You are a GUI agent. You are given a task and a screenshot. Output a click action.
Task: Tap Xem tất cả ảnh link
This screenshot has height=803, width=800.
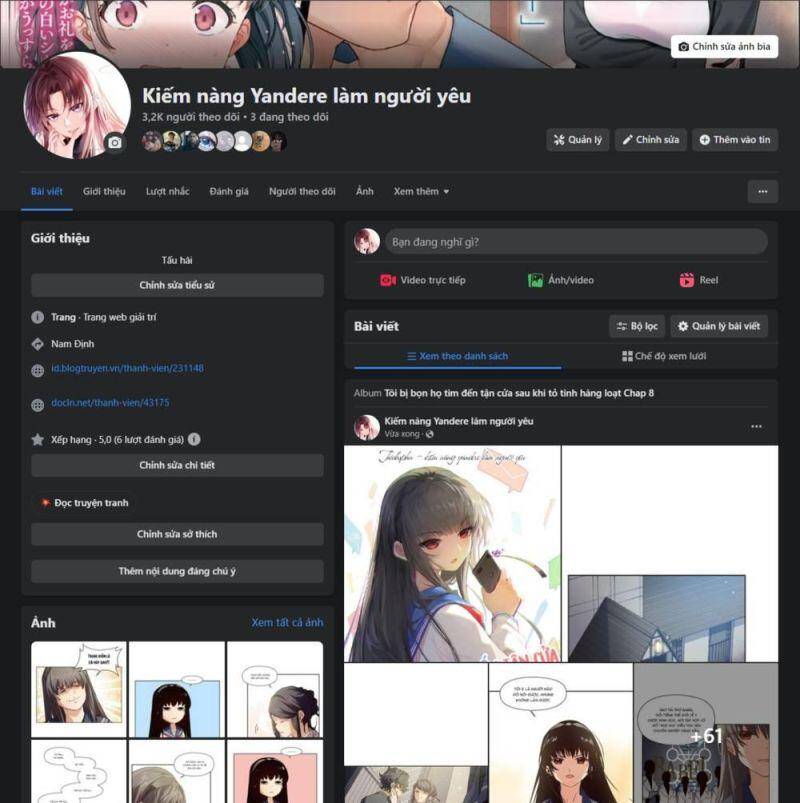pyautogui.click(x=287, y=622)
